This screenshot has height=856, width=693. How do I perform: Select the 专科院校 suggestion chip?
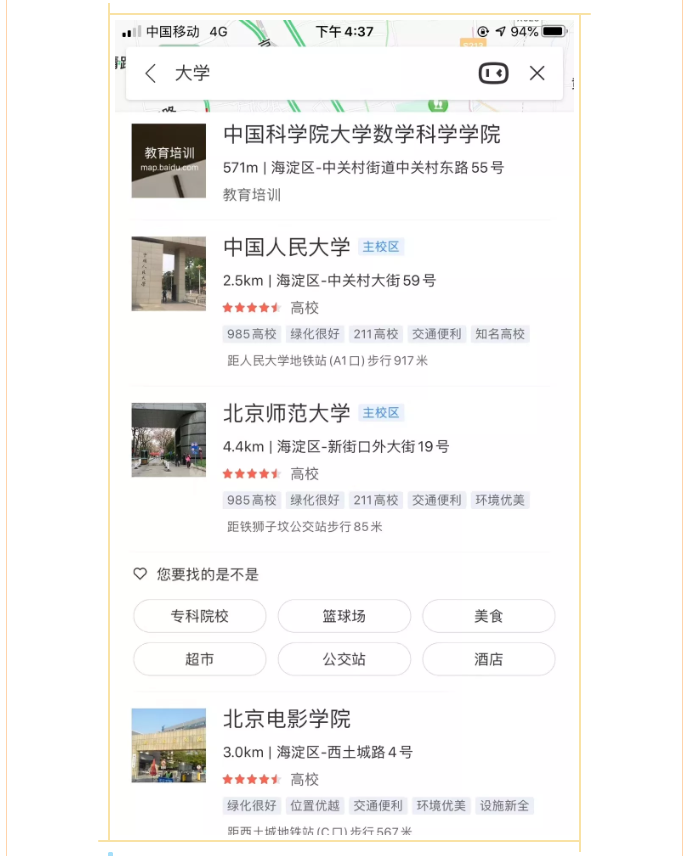pos(200,616)
